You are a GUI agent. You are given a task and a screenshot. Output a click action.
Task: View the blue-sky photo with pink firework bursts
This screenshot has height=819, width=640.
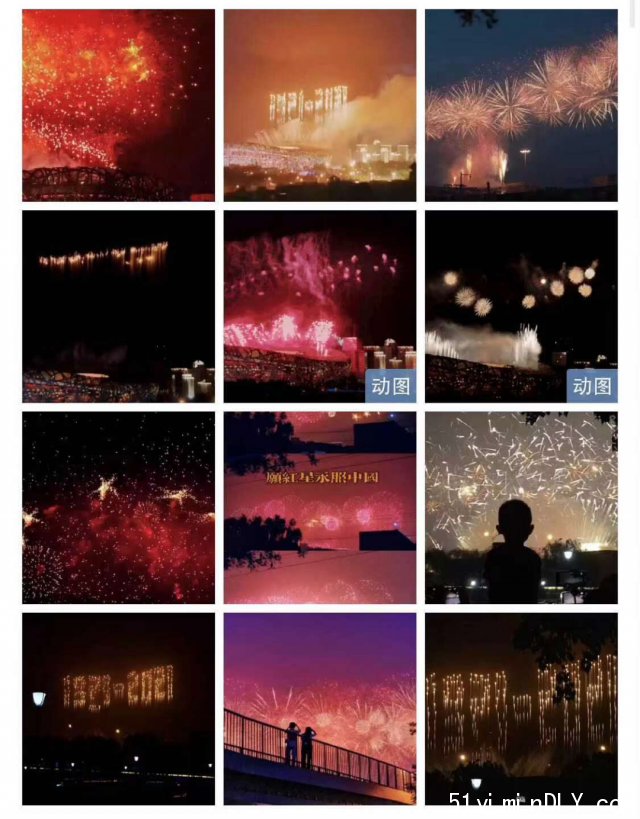coord(521,105)
